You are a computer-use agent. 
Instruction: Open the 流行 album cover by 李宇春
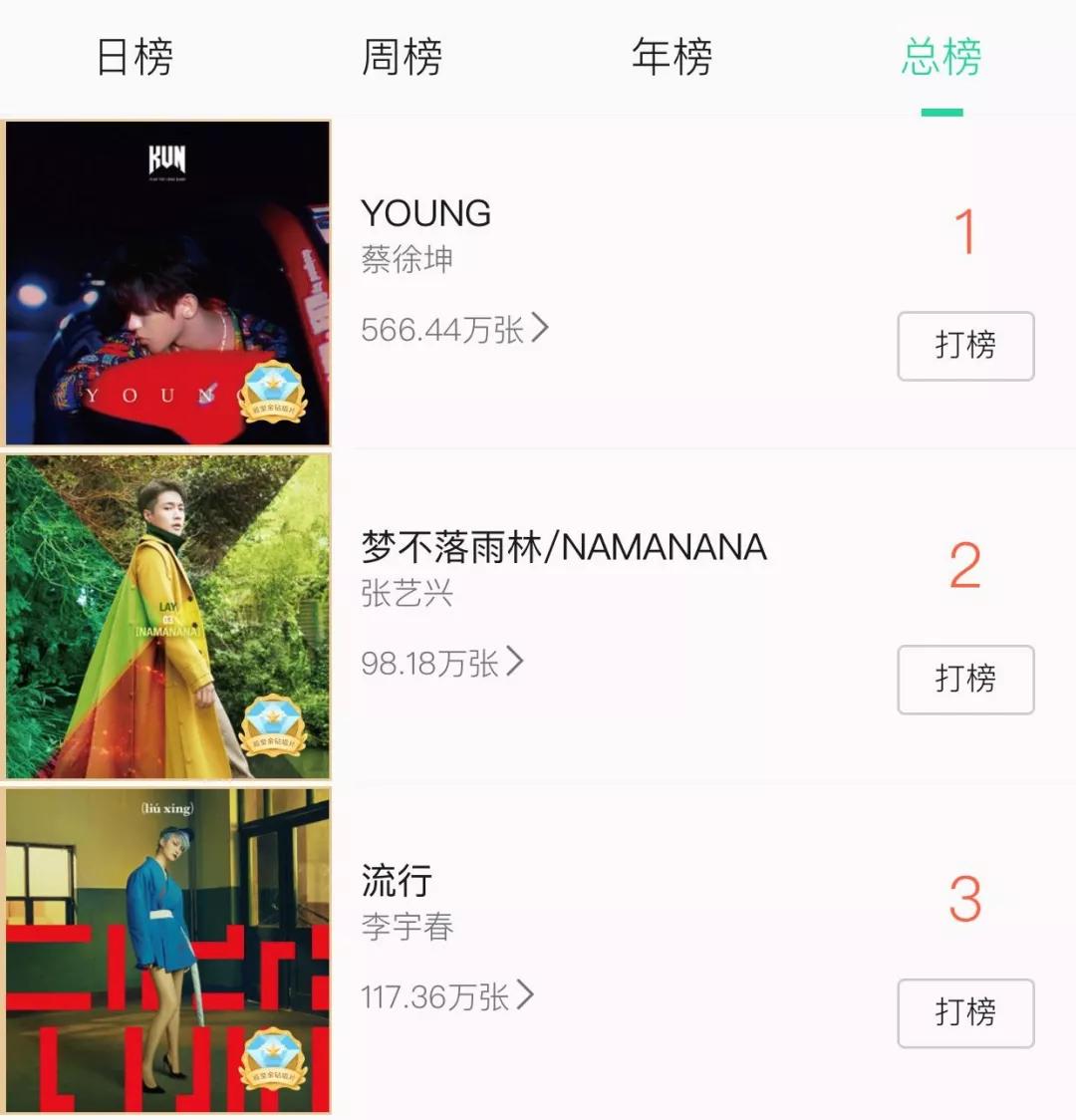(x=167, y=951)
